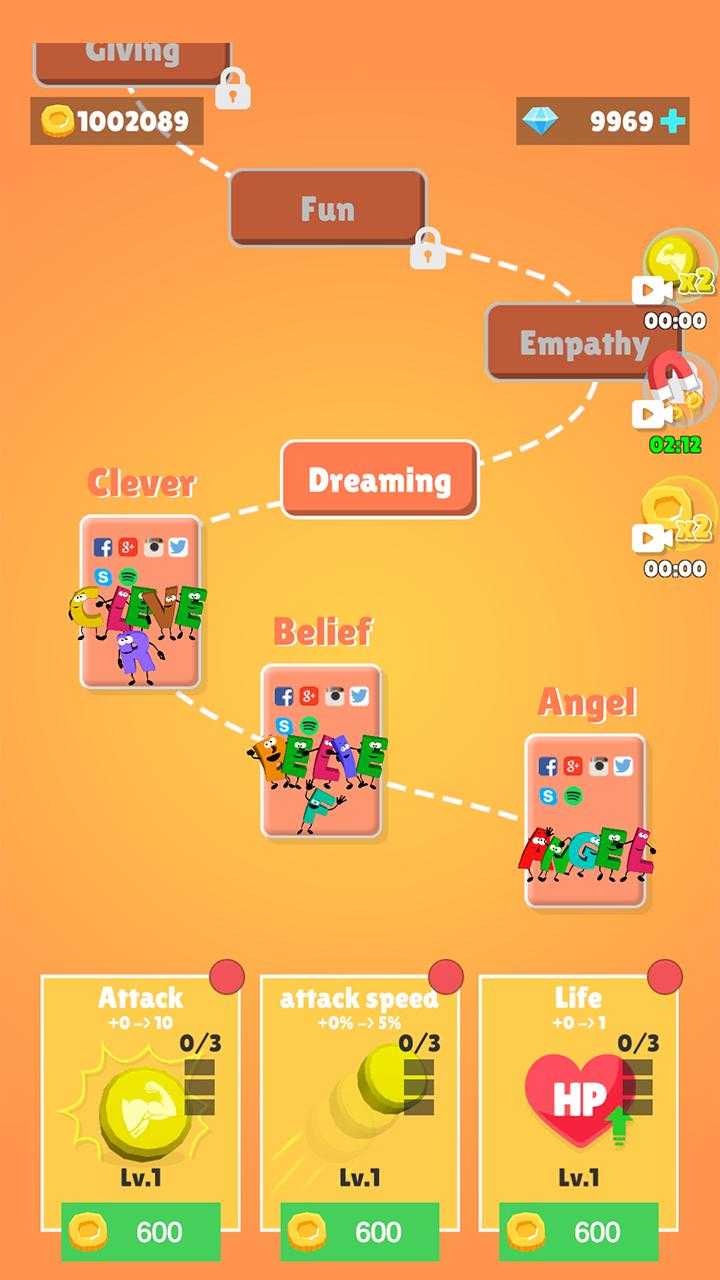This screenshot has width=720, height=1280.
Task: Buy the Attack upgrade for 600 coins
Action: pos(141,1231)
